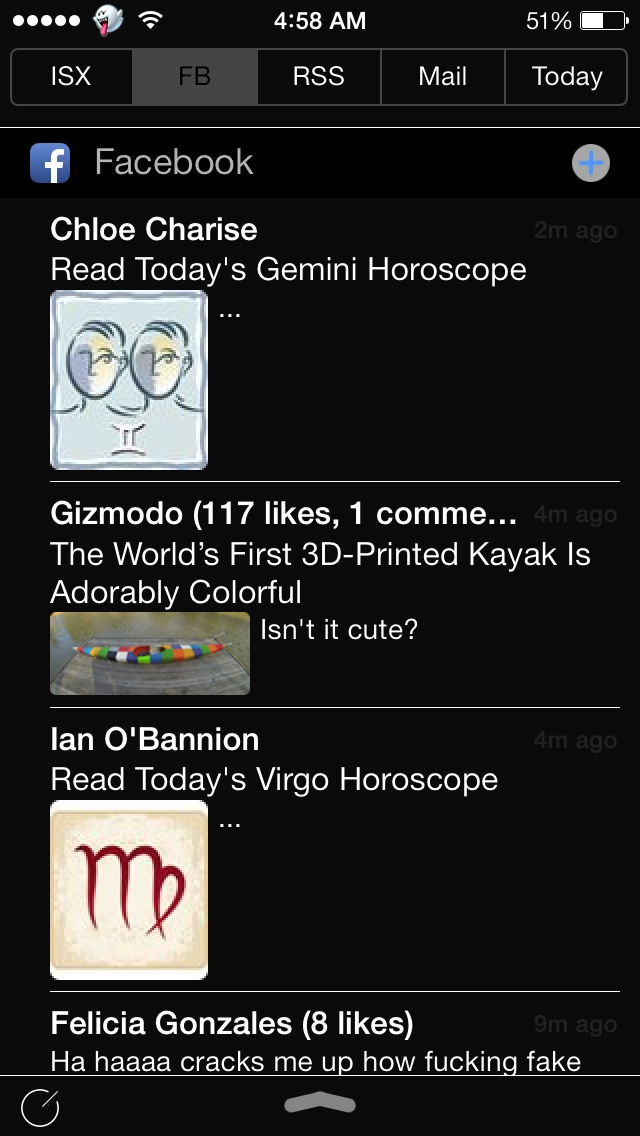
Task: Tap the grabber handle at the bottom
Action: coord(320,1103)
